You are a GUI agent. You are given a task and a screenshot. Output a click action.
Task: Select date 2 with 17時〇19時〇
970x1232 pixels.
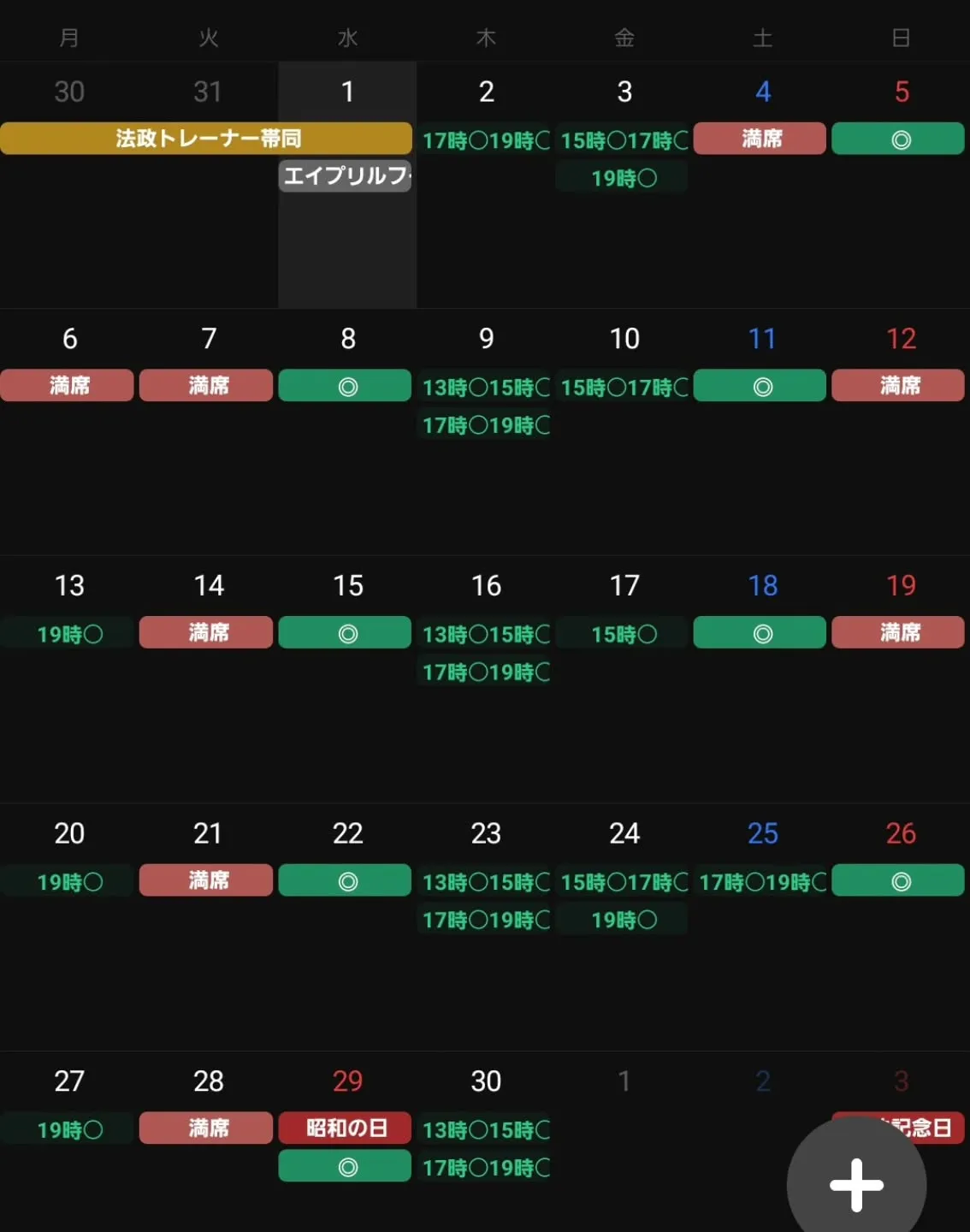coord(486,92)
